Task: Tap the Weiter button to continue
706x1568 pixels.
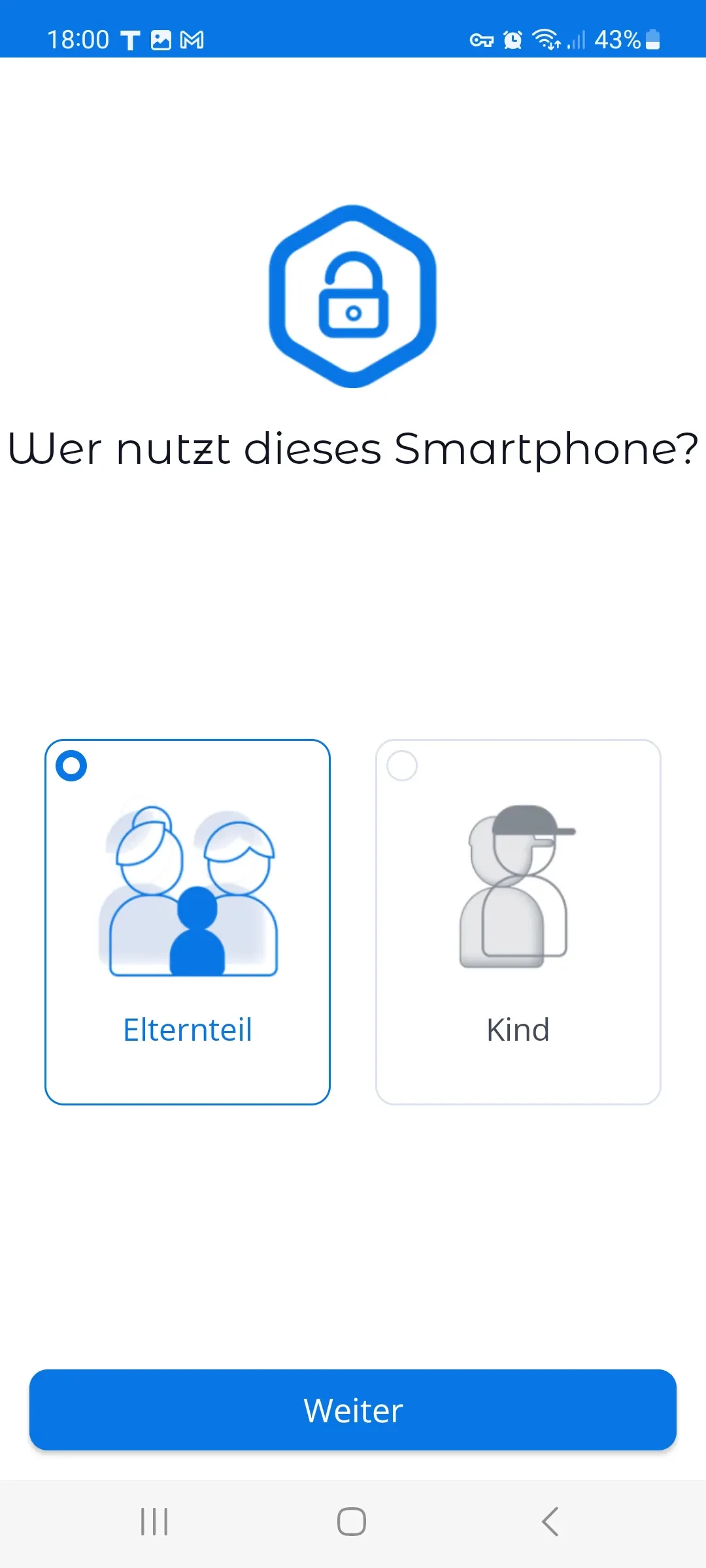Action: click(x=353, y=1410)
